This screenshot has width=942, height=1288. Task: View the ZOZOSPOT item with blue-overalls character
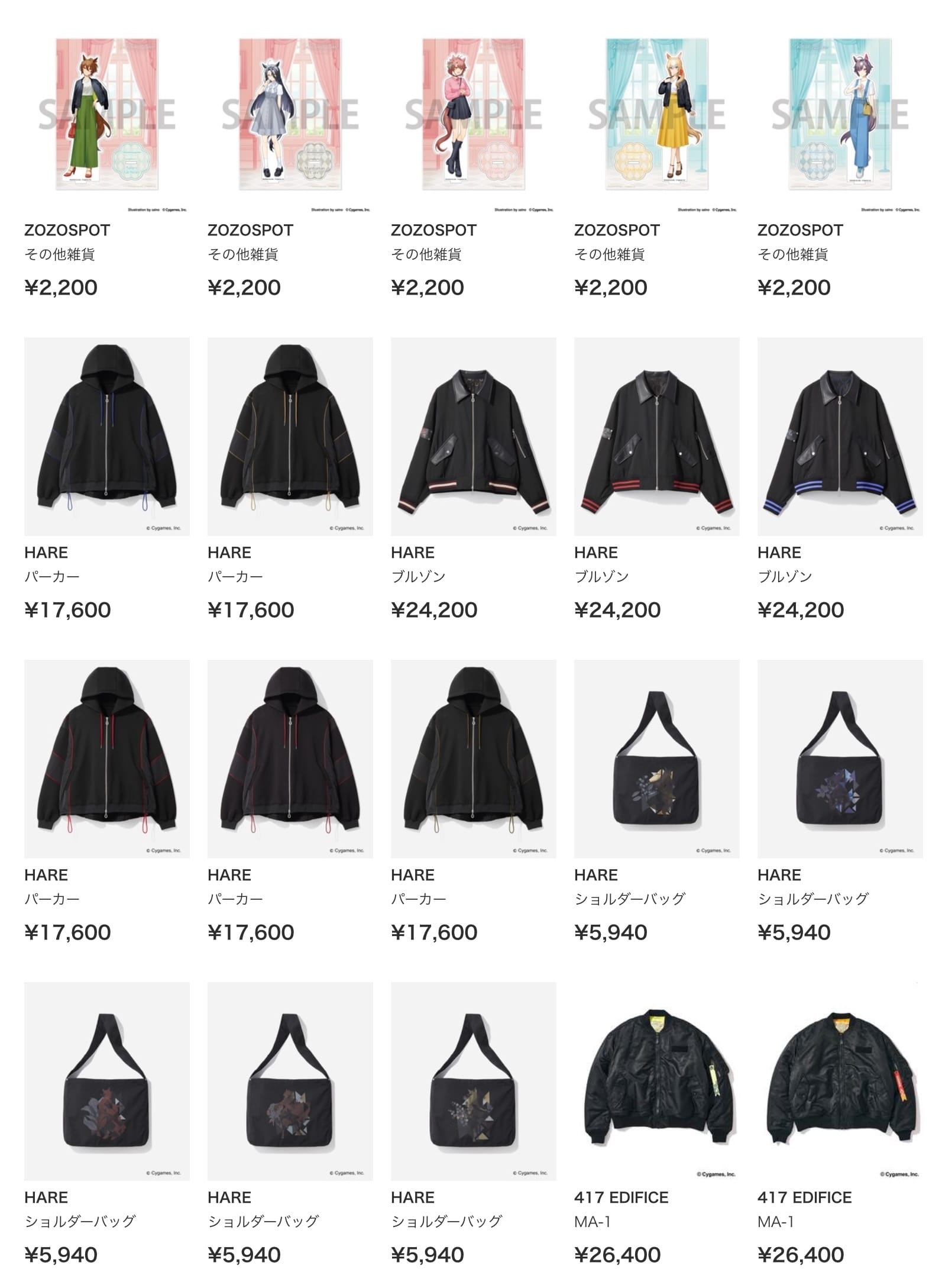840,115
